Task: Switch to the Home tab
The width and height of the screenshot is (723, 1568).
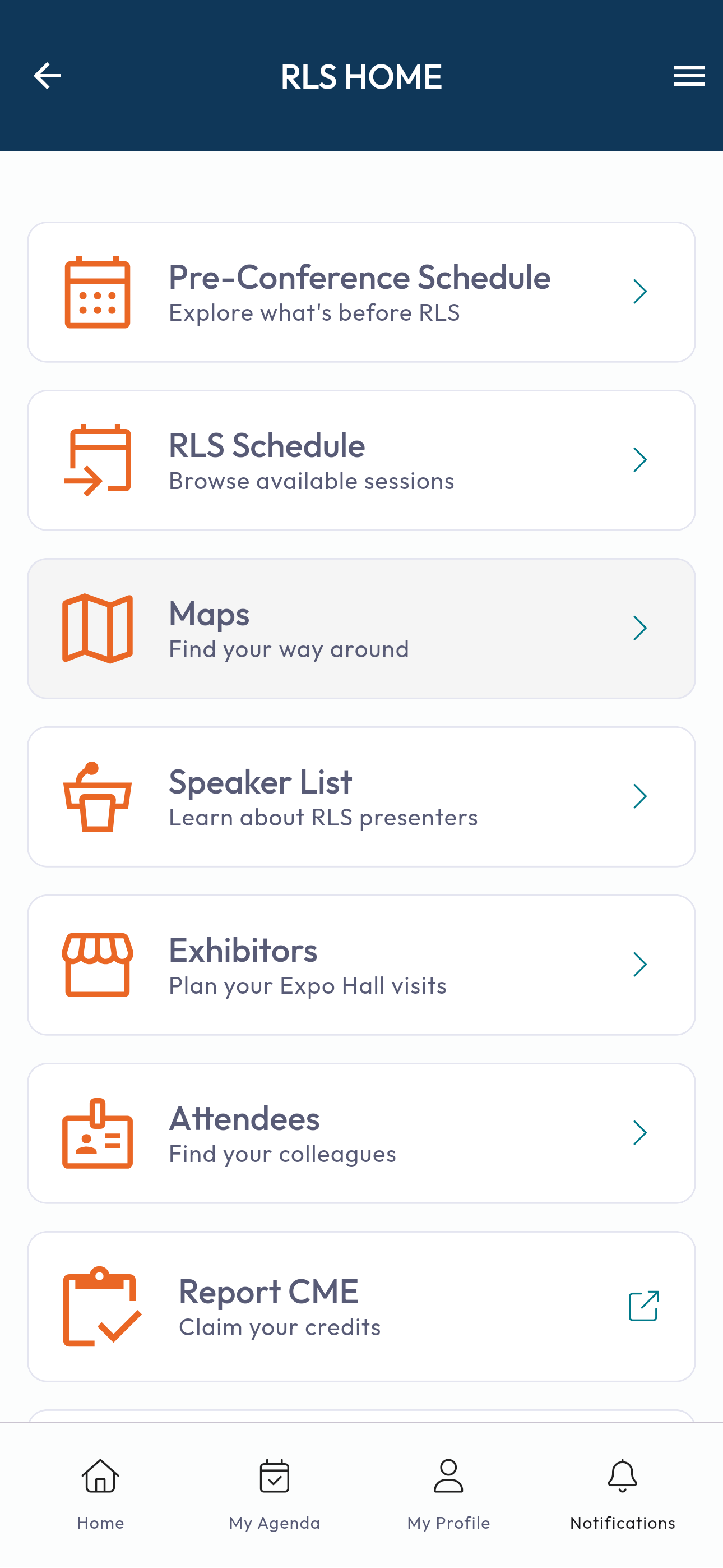Action: (100, 1495)
